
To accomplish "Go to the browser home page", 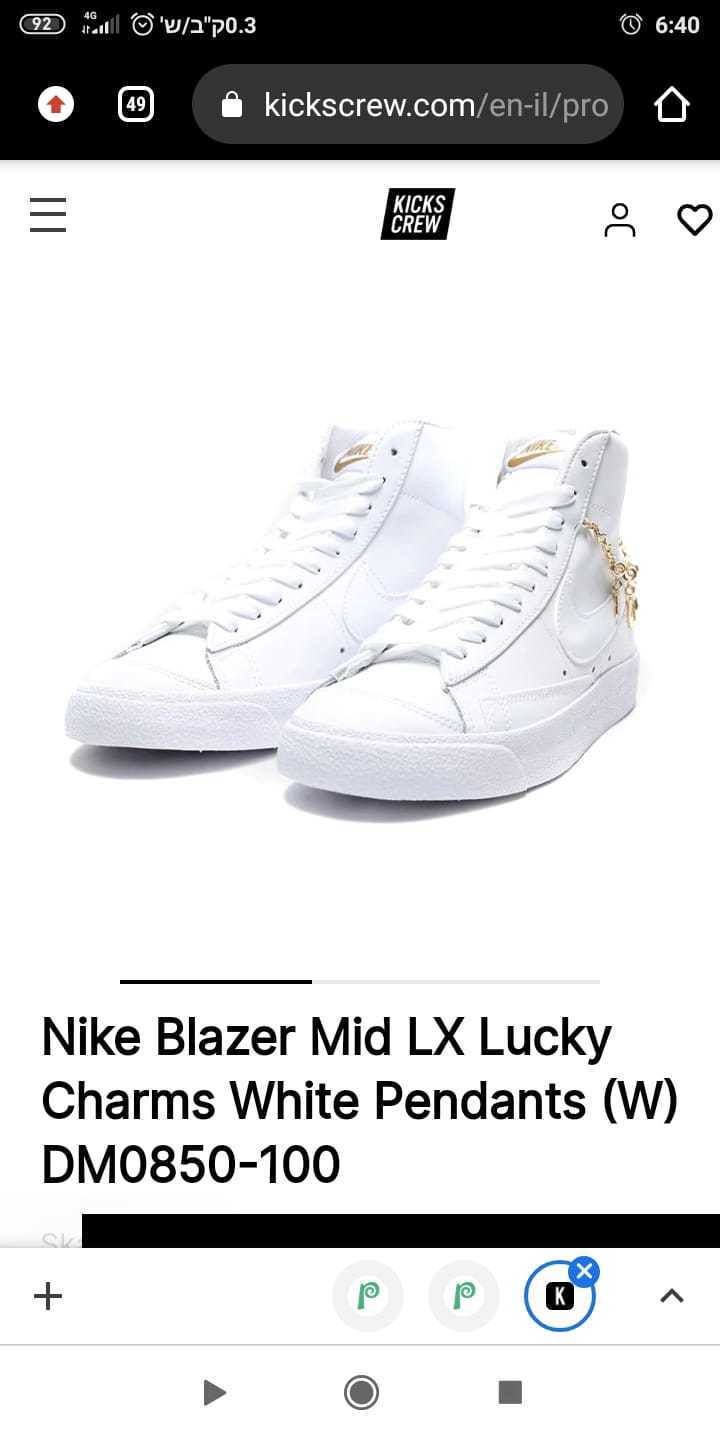I will coord(672,105).
